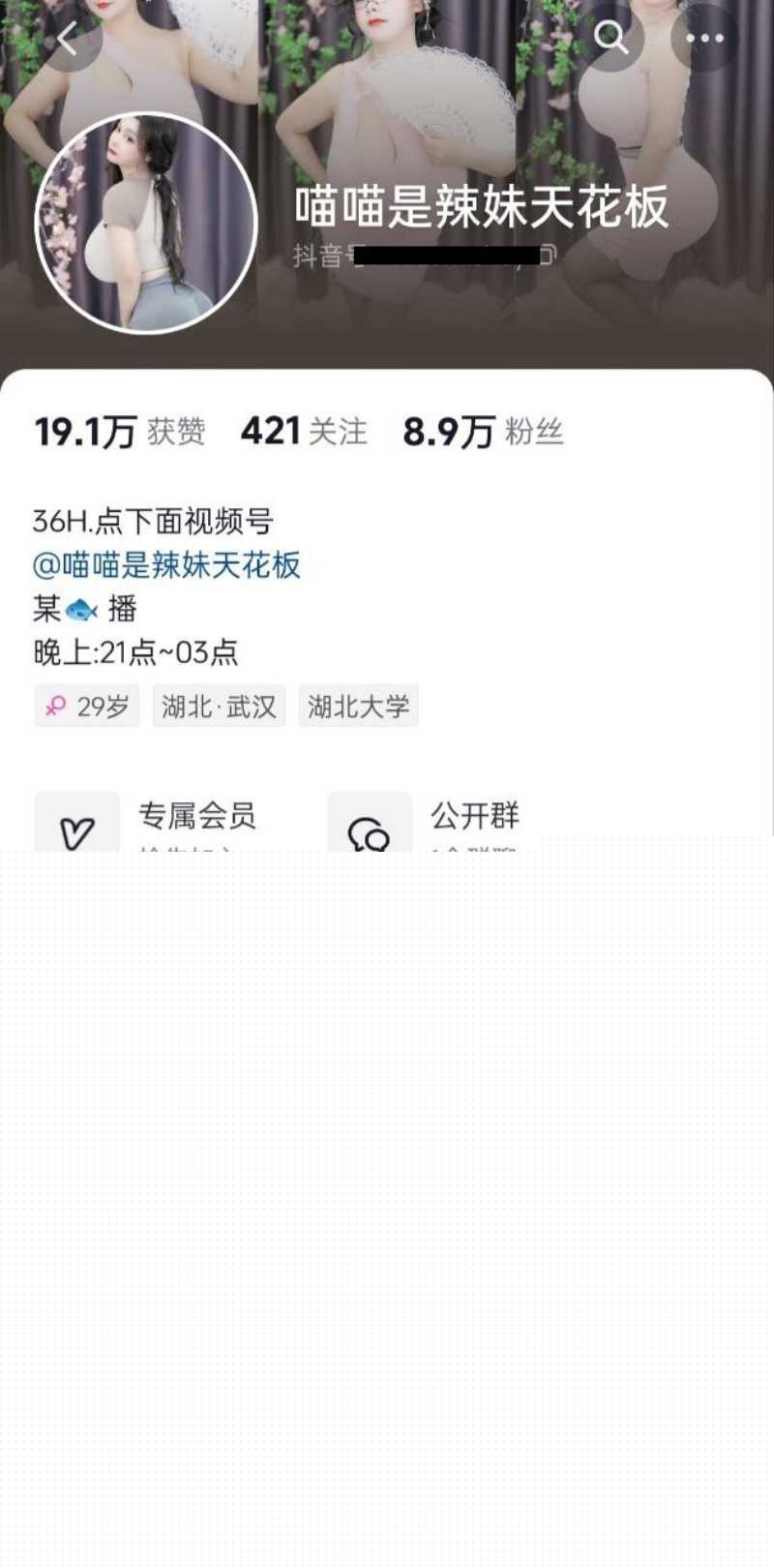Open search from the profile header
Viewport: 774px width, 1568px height.
(610, 39)
